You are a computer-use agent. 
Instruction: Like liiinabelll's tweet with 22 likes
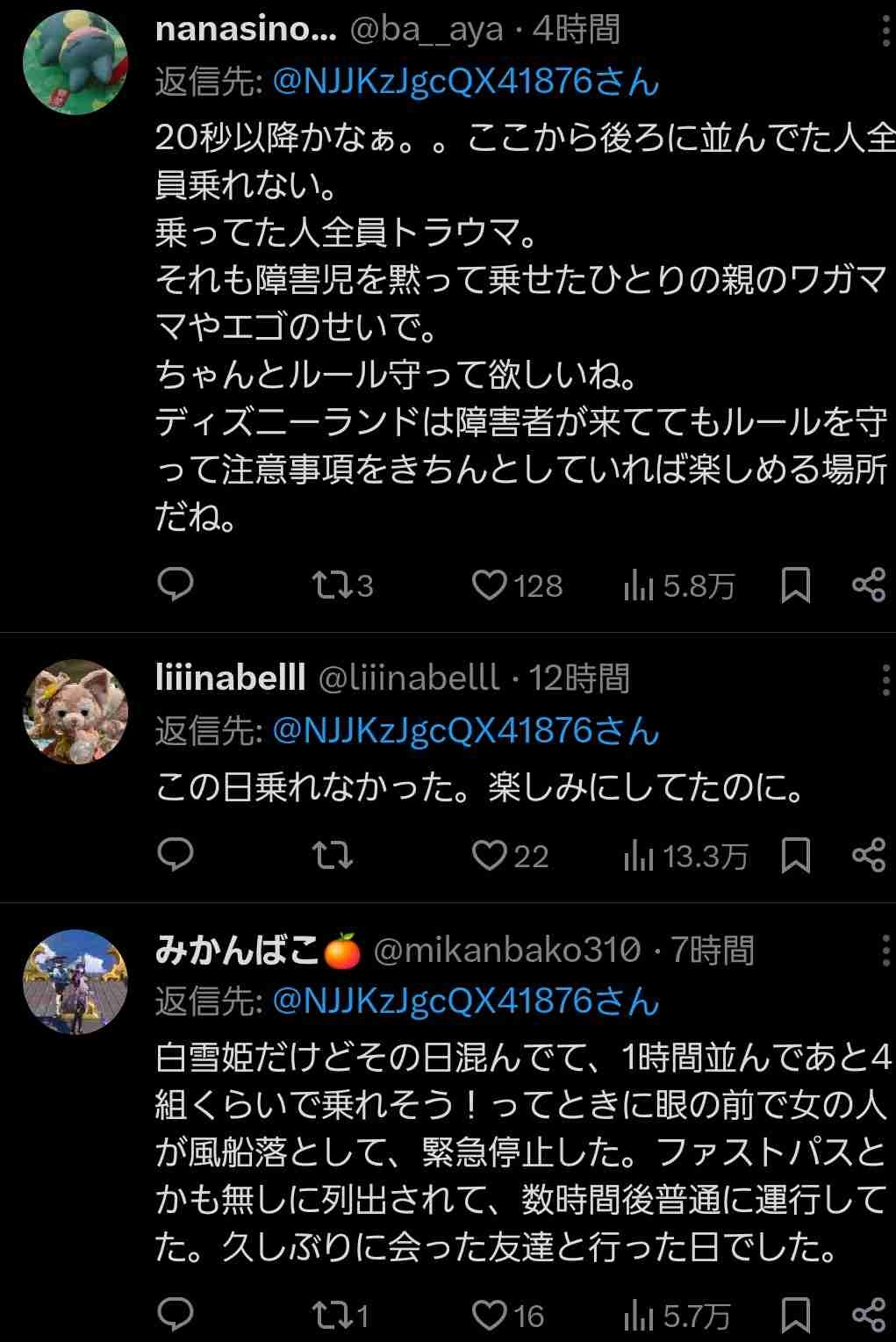490,856
